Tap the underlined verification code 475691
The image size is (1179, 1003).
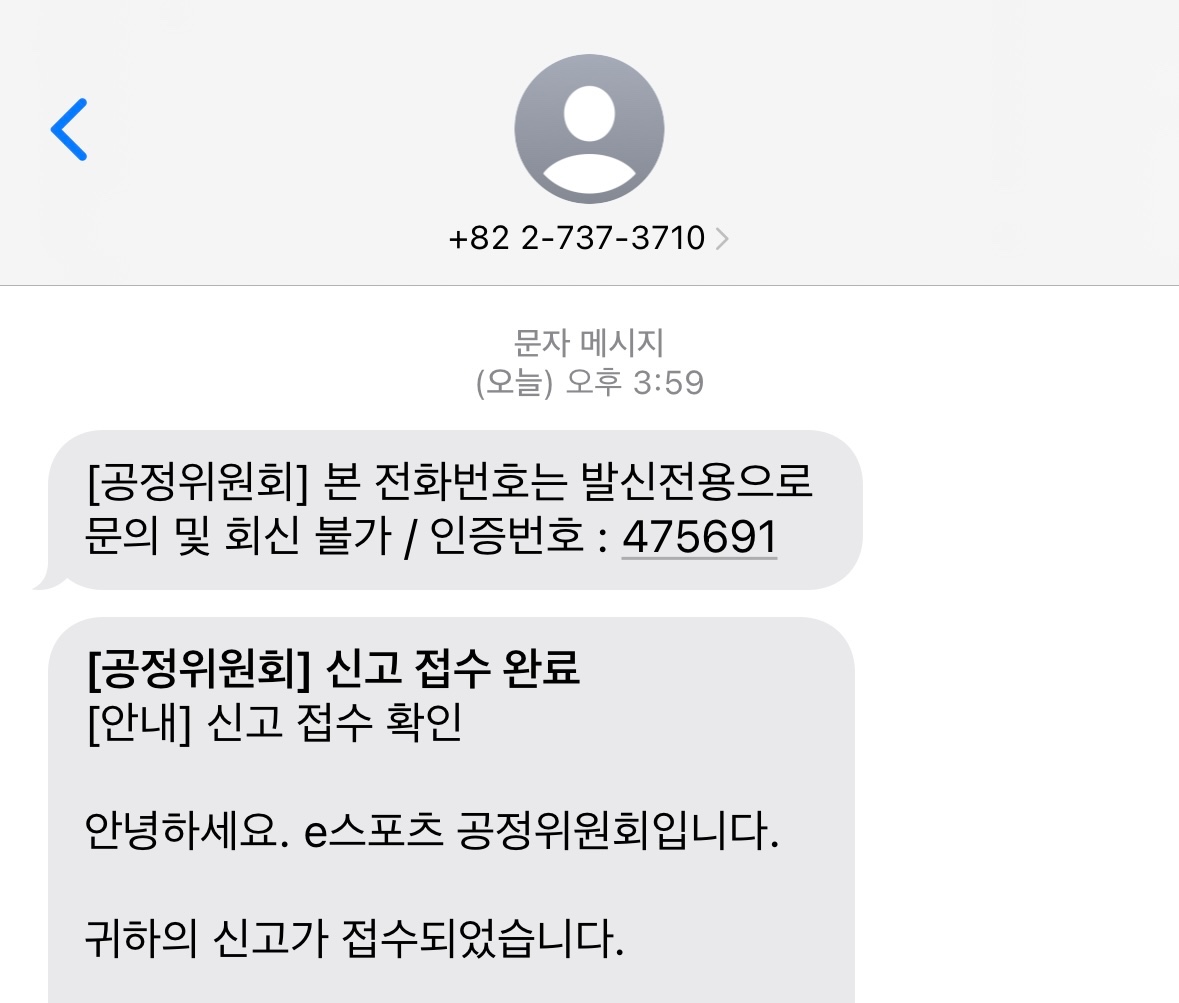[x=699, y=538]
